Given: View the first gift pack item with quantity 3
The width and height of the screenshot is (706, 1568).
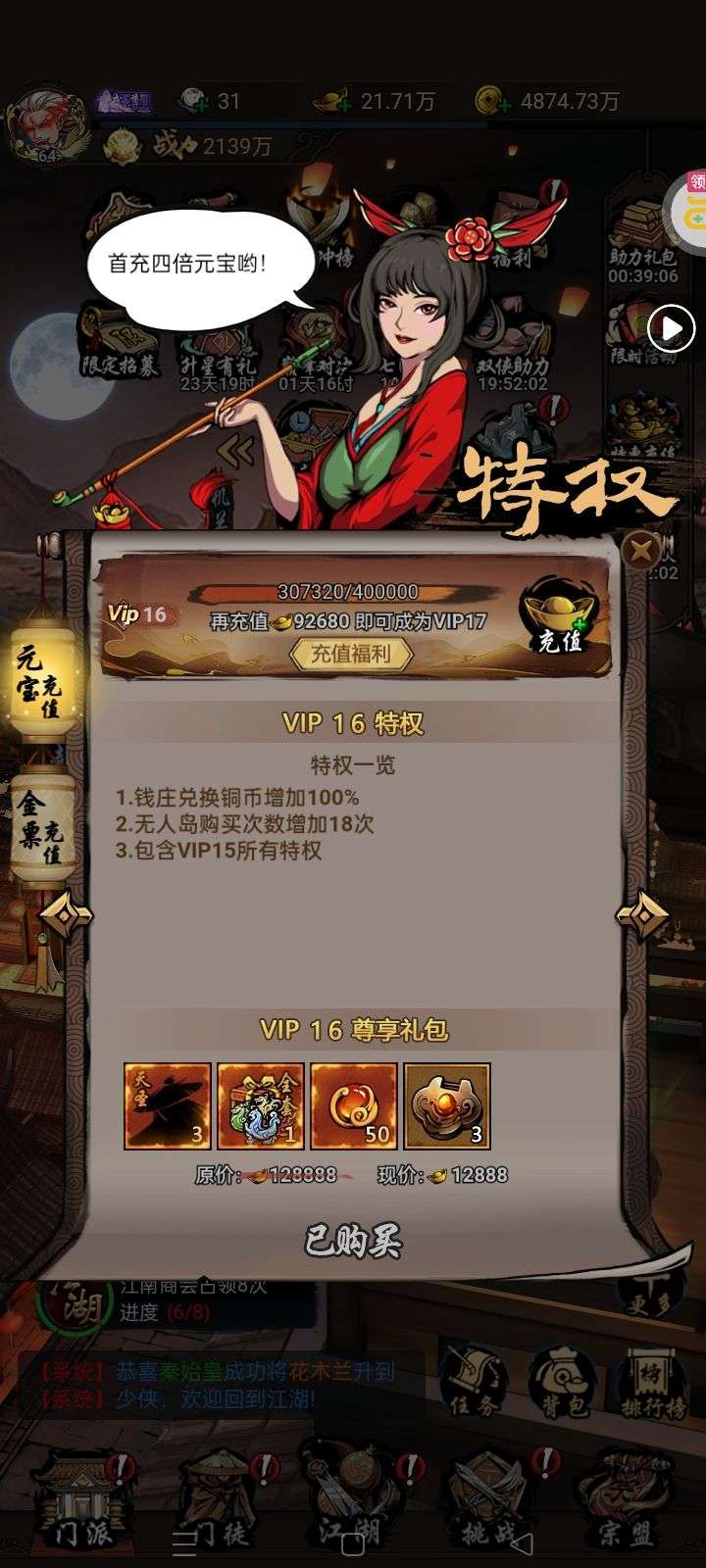Looking at the screenshot, I should 168,1105.
